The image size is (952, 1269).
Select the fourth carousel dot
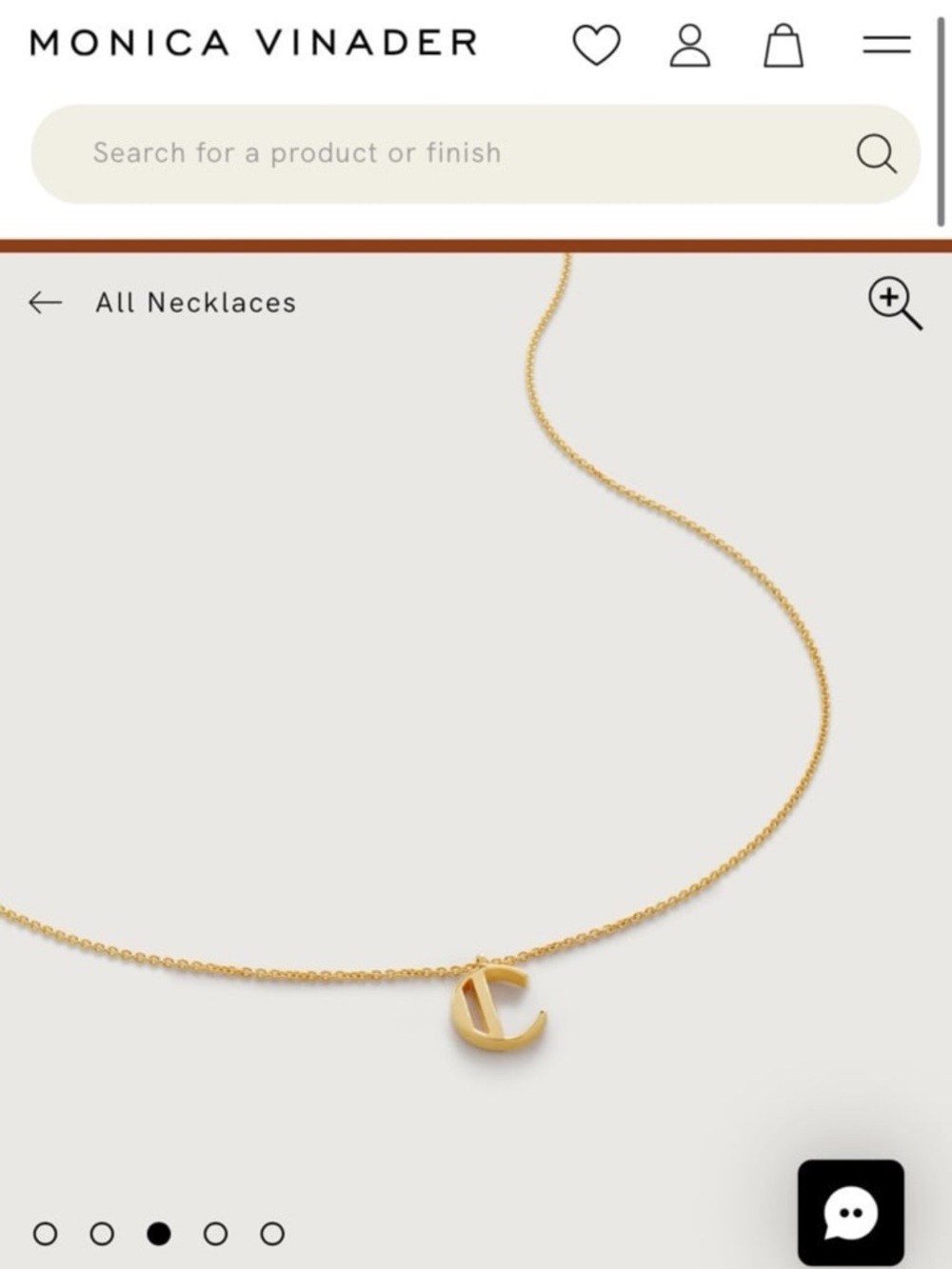215,1232
